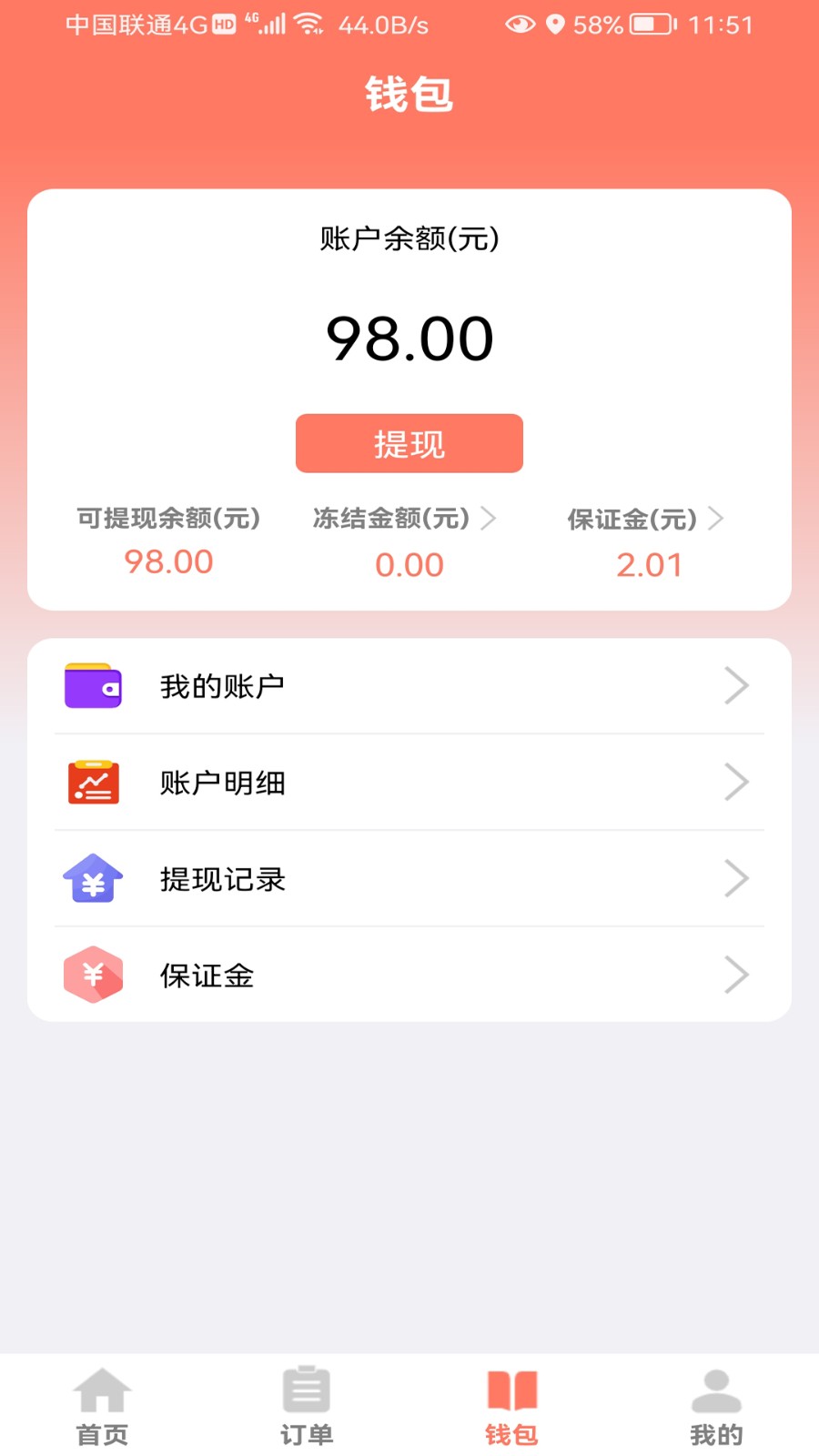Viewport: 819px width, 1456px height.
Task: Go to the 我的 profile tab
Action: 716,1407
